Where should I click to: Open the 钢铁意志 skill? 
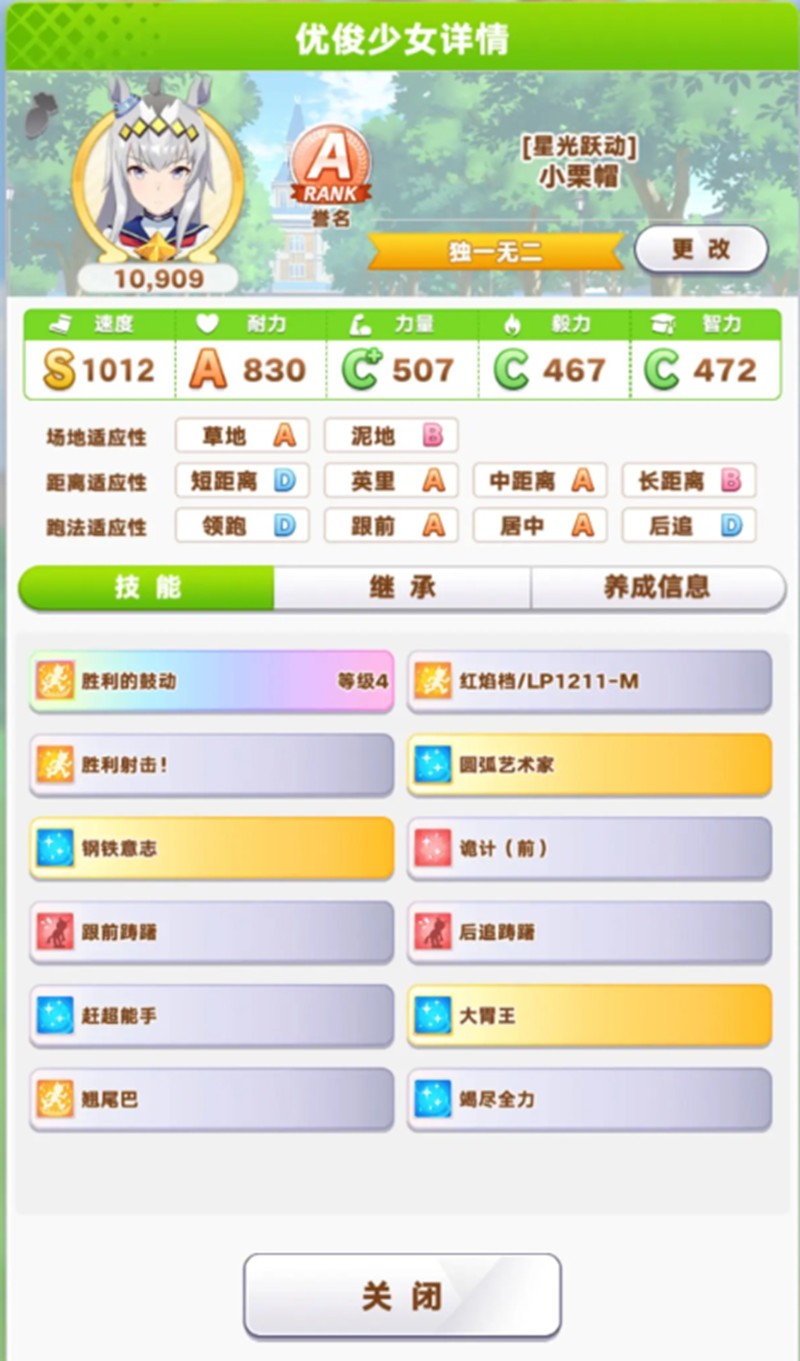[211, 848]
